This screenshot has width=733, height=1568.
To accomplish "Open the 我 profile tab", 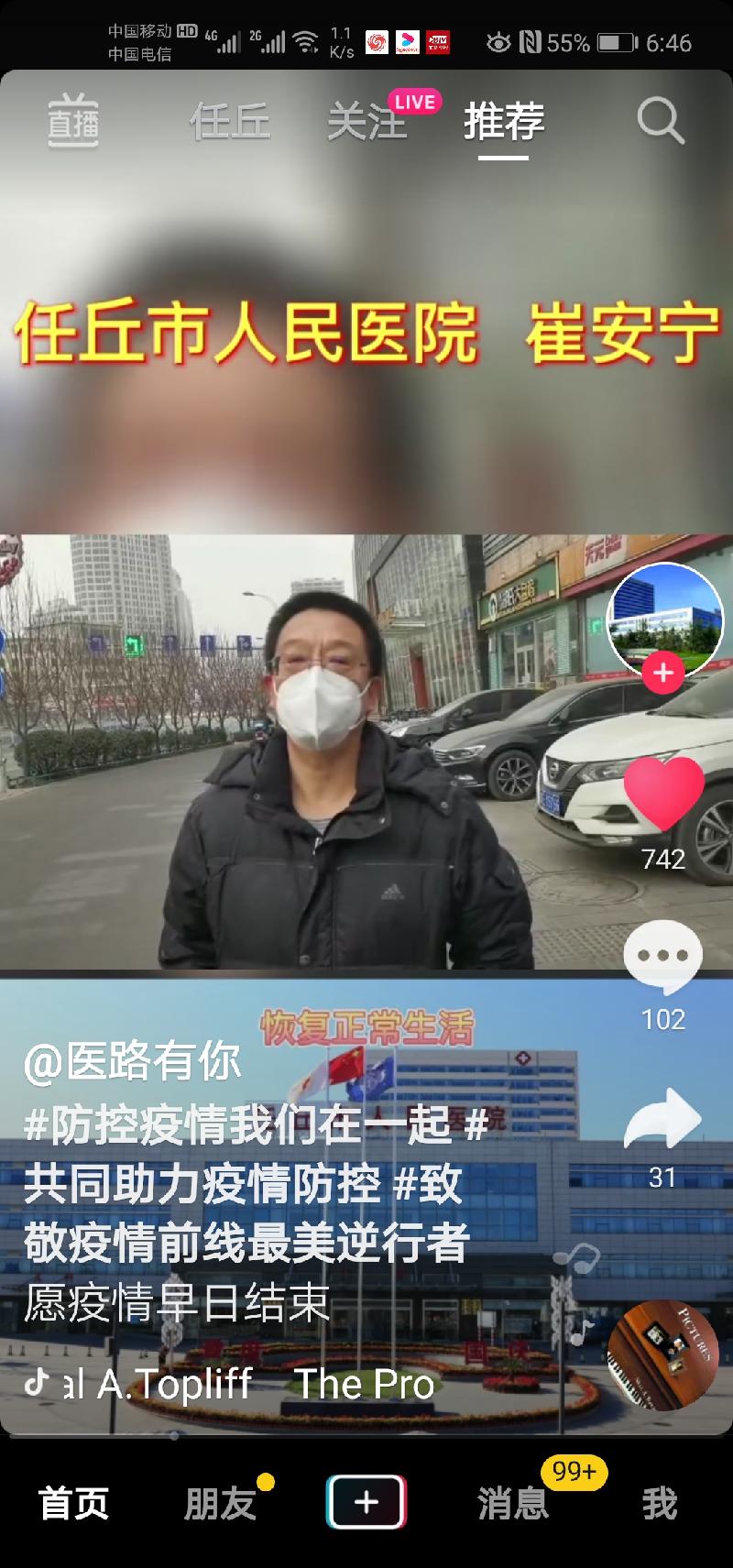I will tap(660, 1503).
